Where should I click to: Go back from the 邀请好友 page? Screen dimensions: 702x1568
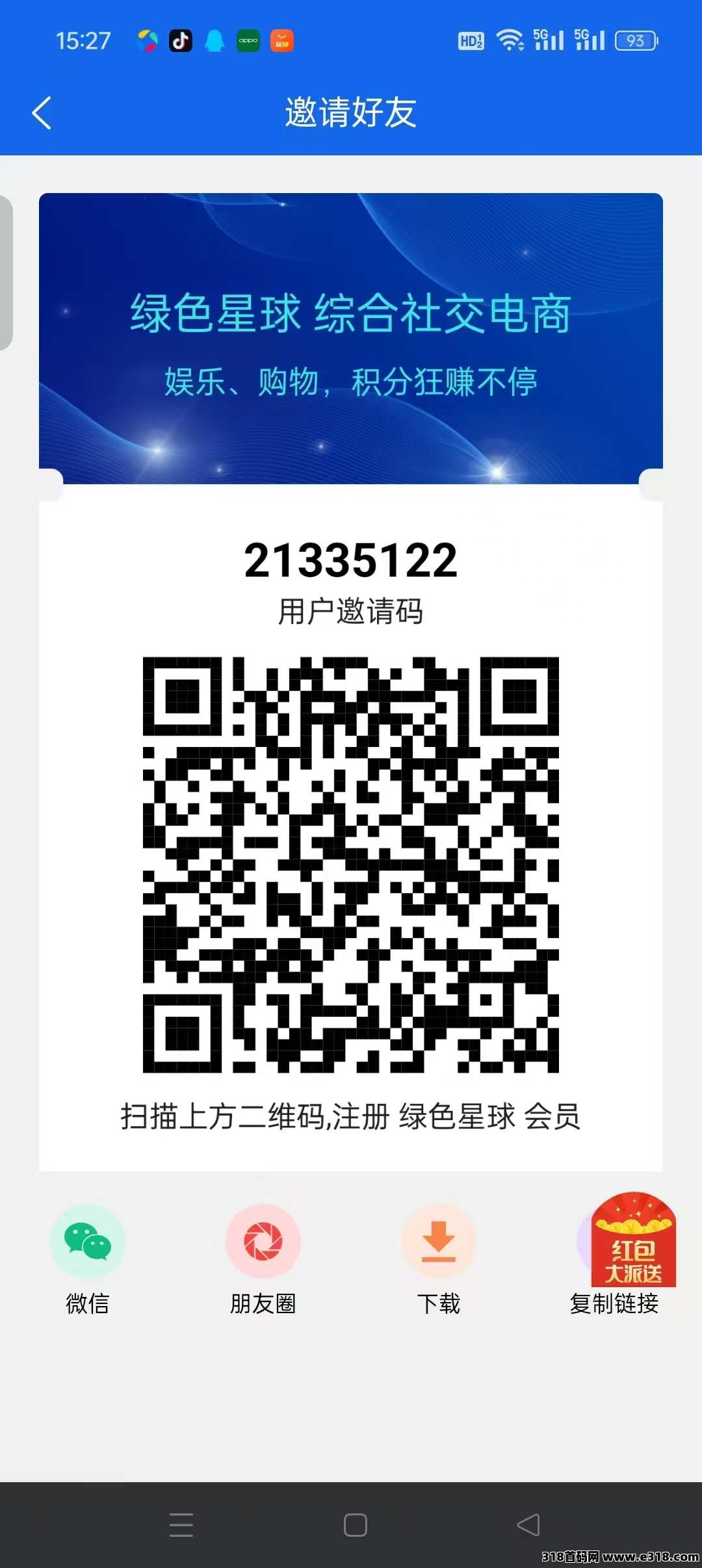pyautogui.click(x=42, y=113)
